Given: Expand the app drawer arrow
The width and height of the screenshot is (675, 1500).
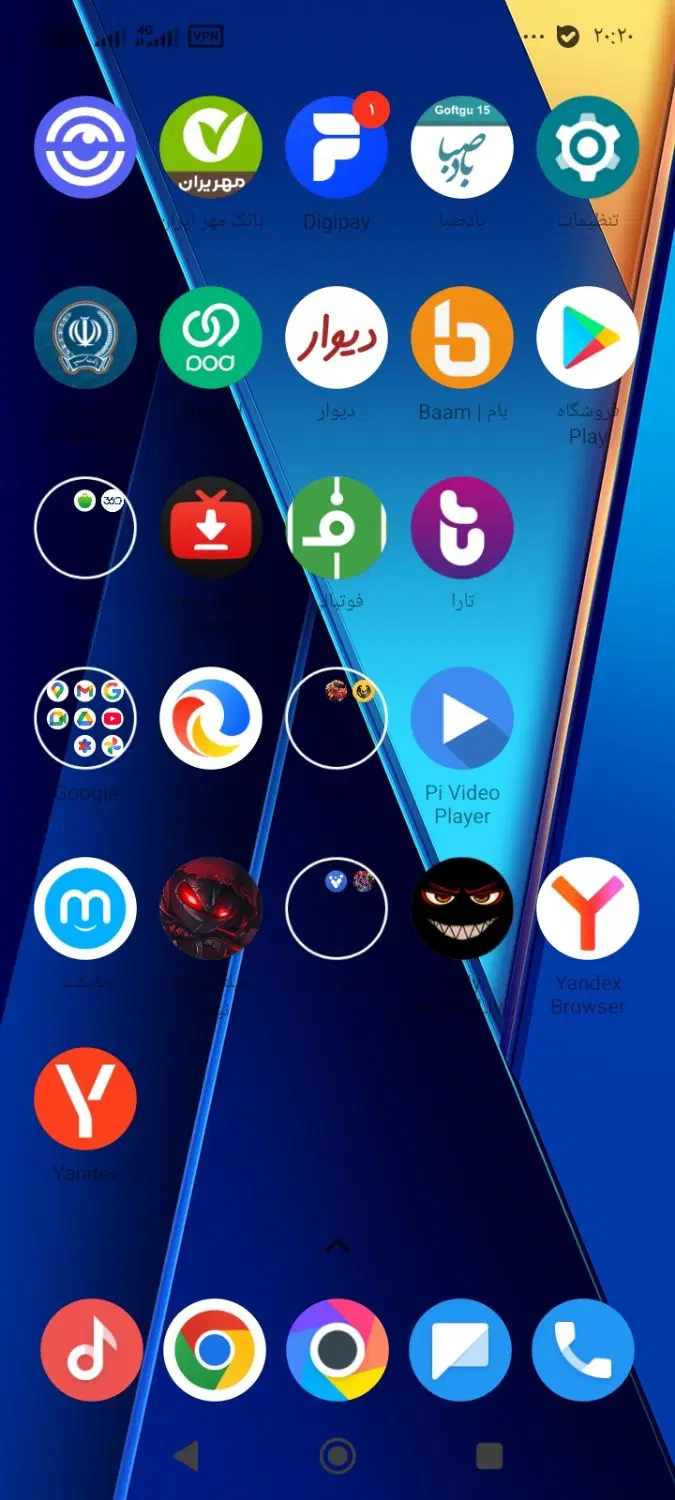Looking at the screenshot, I should [x=337, y=1246].
